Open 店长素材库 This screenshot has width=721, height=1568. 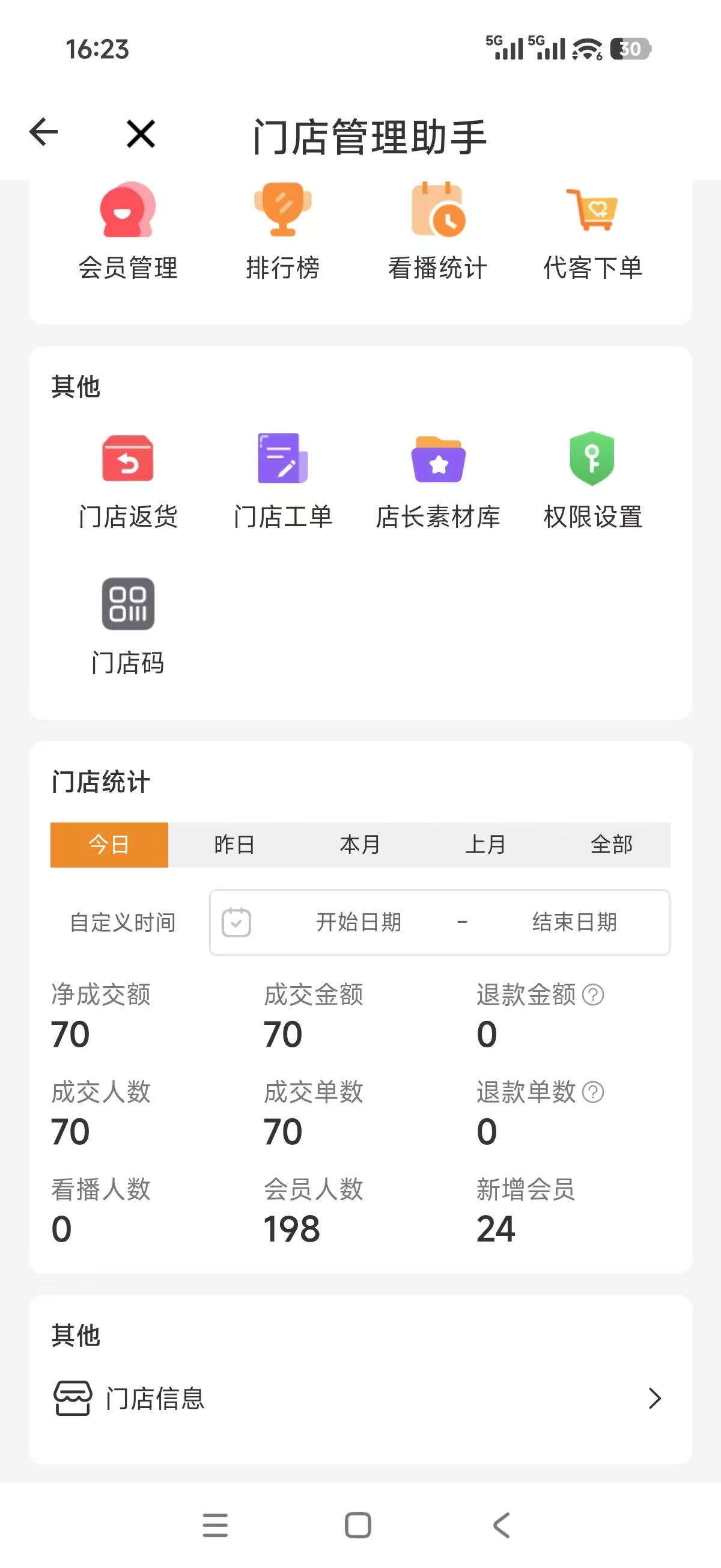click(438, 481)
